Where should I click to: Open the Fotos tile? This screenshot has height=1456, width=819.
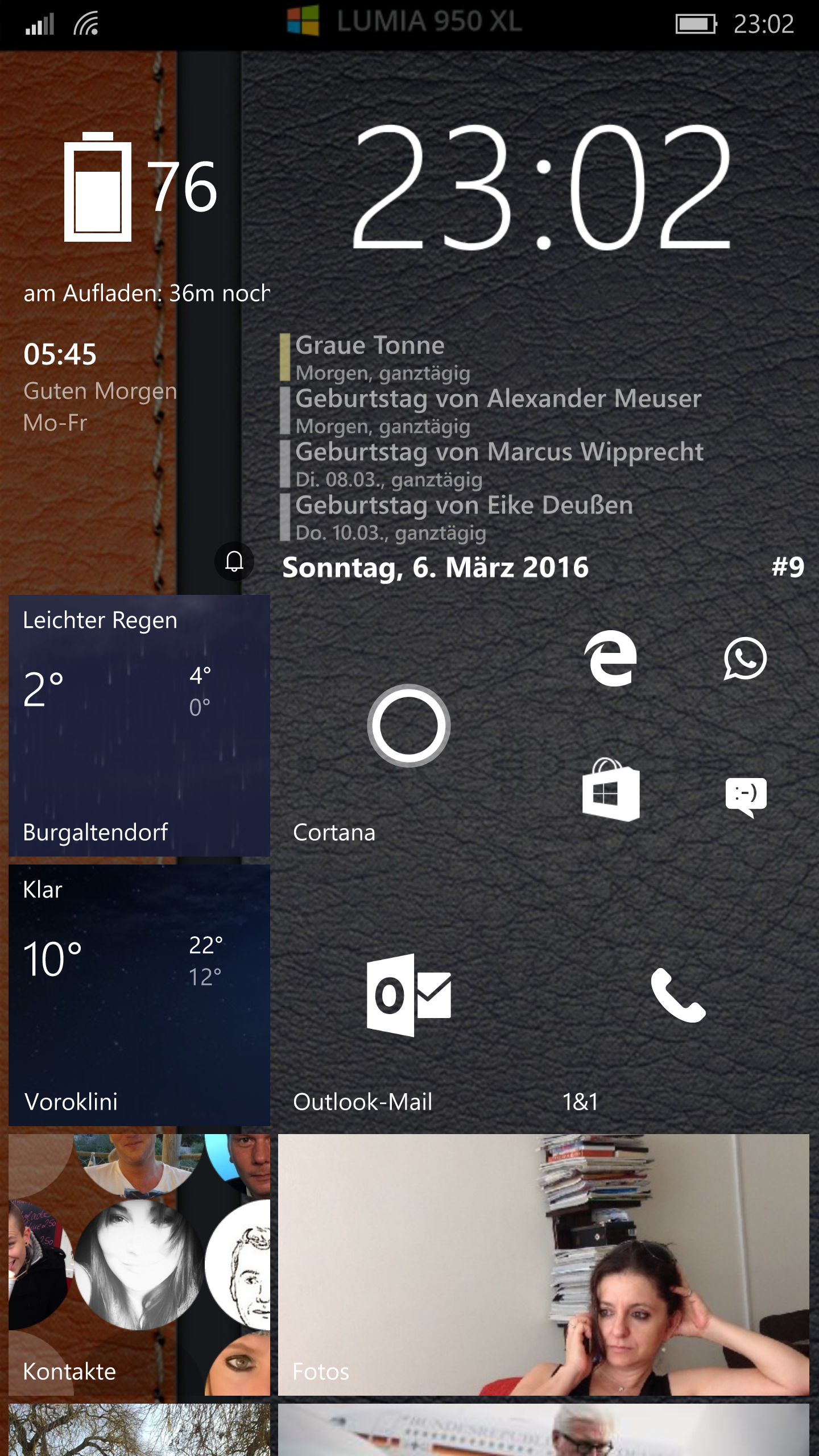coord(544,1265)
